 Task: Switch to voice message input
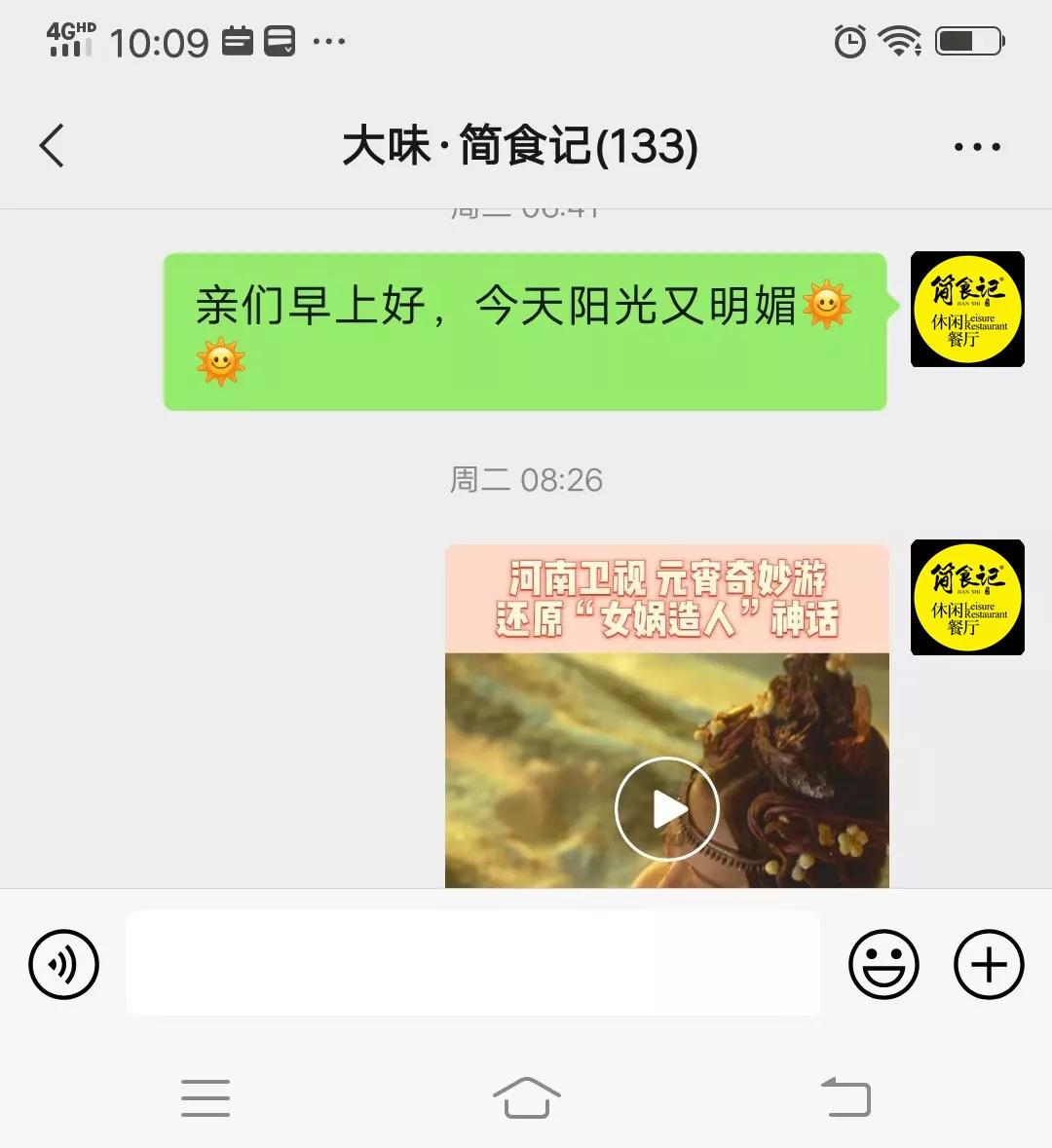click(64, 964)
